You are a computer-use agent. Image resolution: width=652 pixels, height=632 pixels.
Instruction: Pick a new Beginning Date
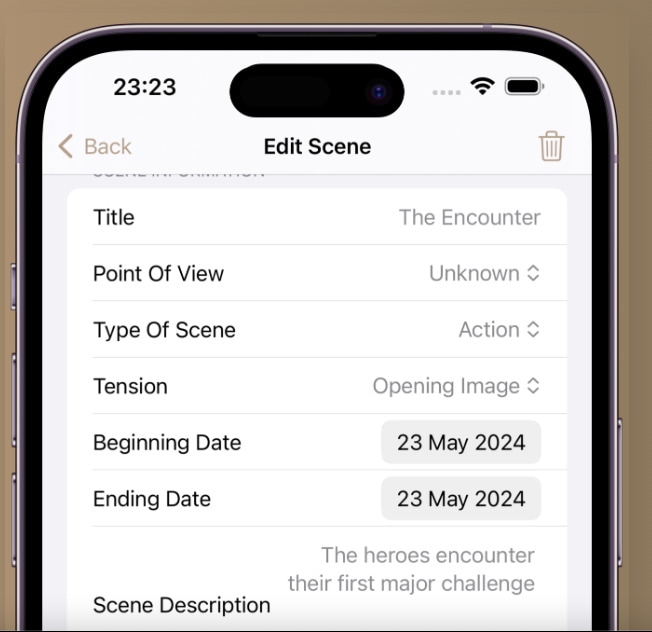point(460,443)
